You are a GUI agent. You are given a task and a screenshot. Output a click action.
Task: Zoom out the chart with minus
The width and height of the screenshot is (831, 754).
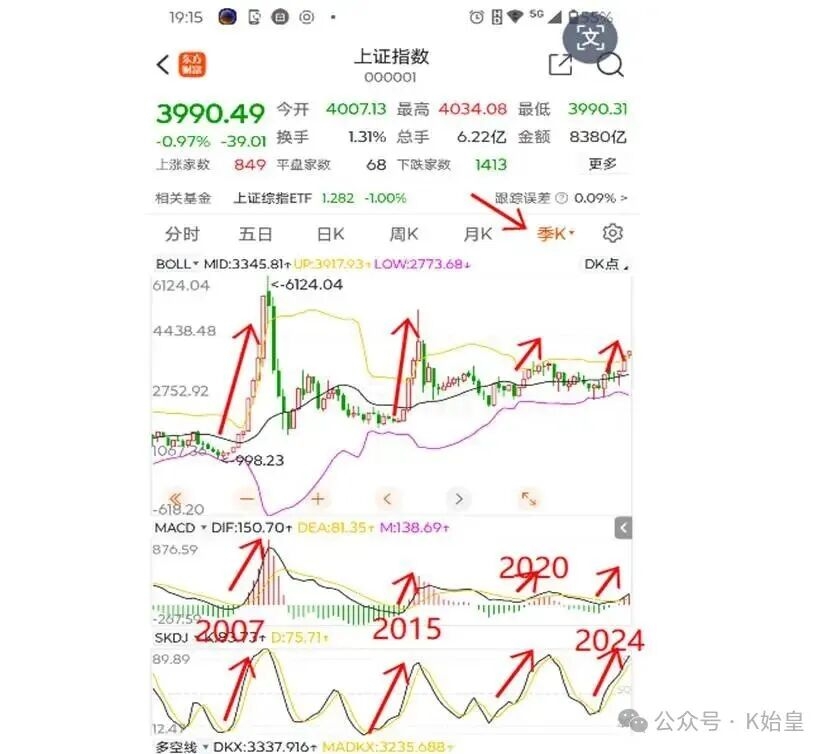(x=247, y=498)
